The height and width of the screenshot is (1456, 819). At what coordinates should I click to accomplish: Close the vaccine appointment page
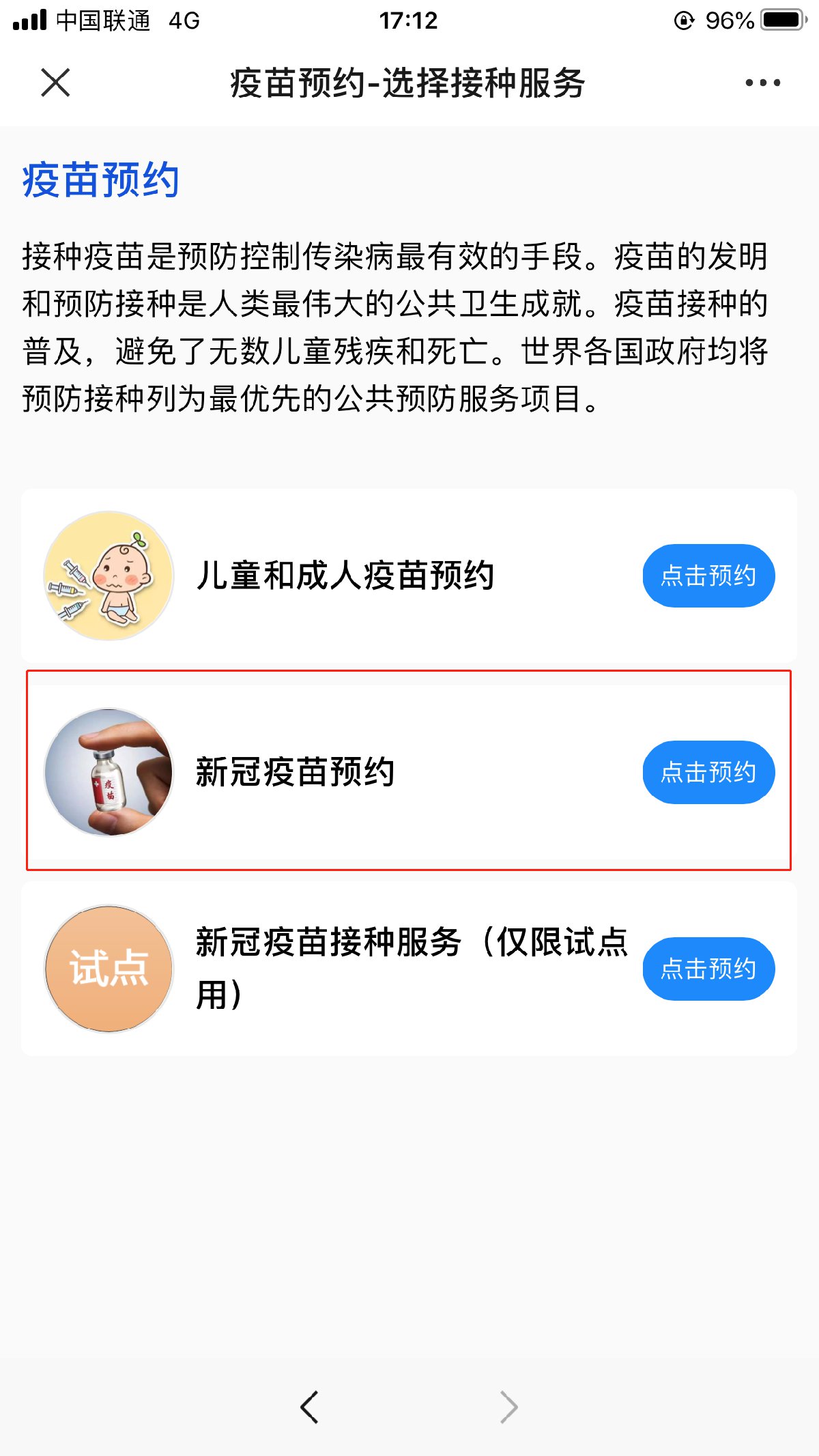point(55,83)
